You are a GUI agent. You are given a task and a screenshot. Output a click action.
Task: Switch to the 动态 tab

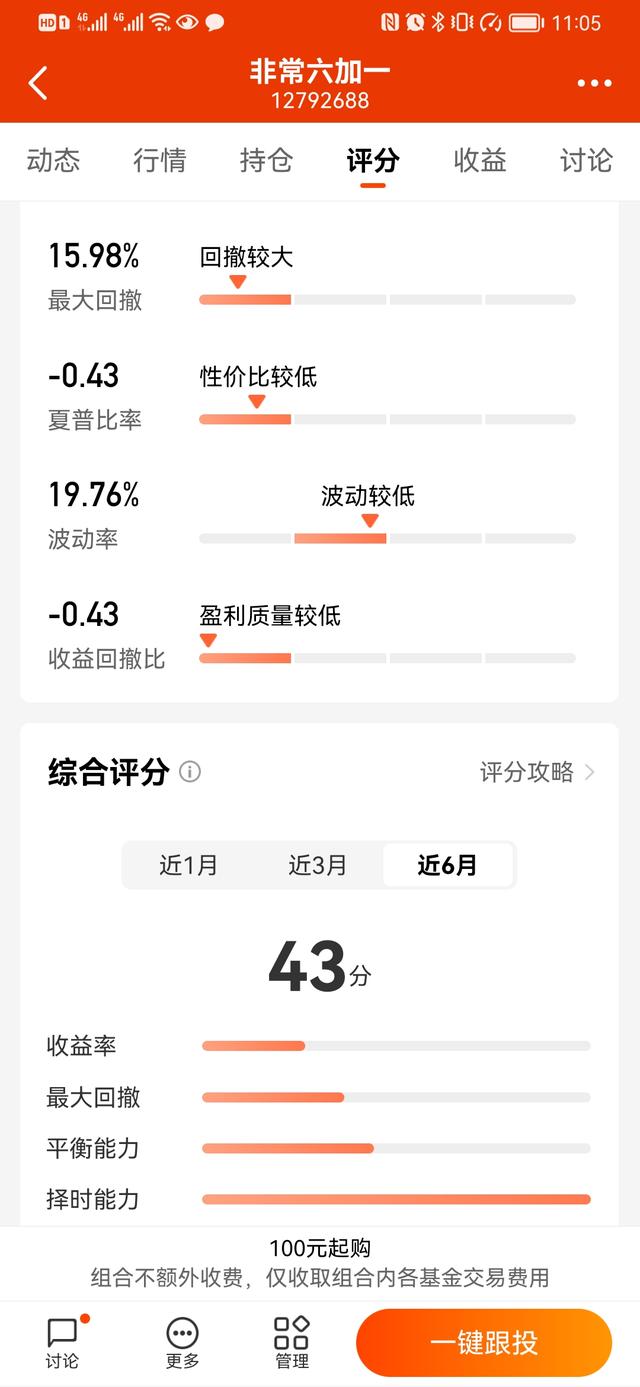pos(53,160)
